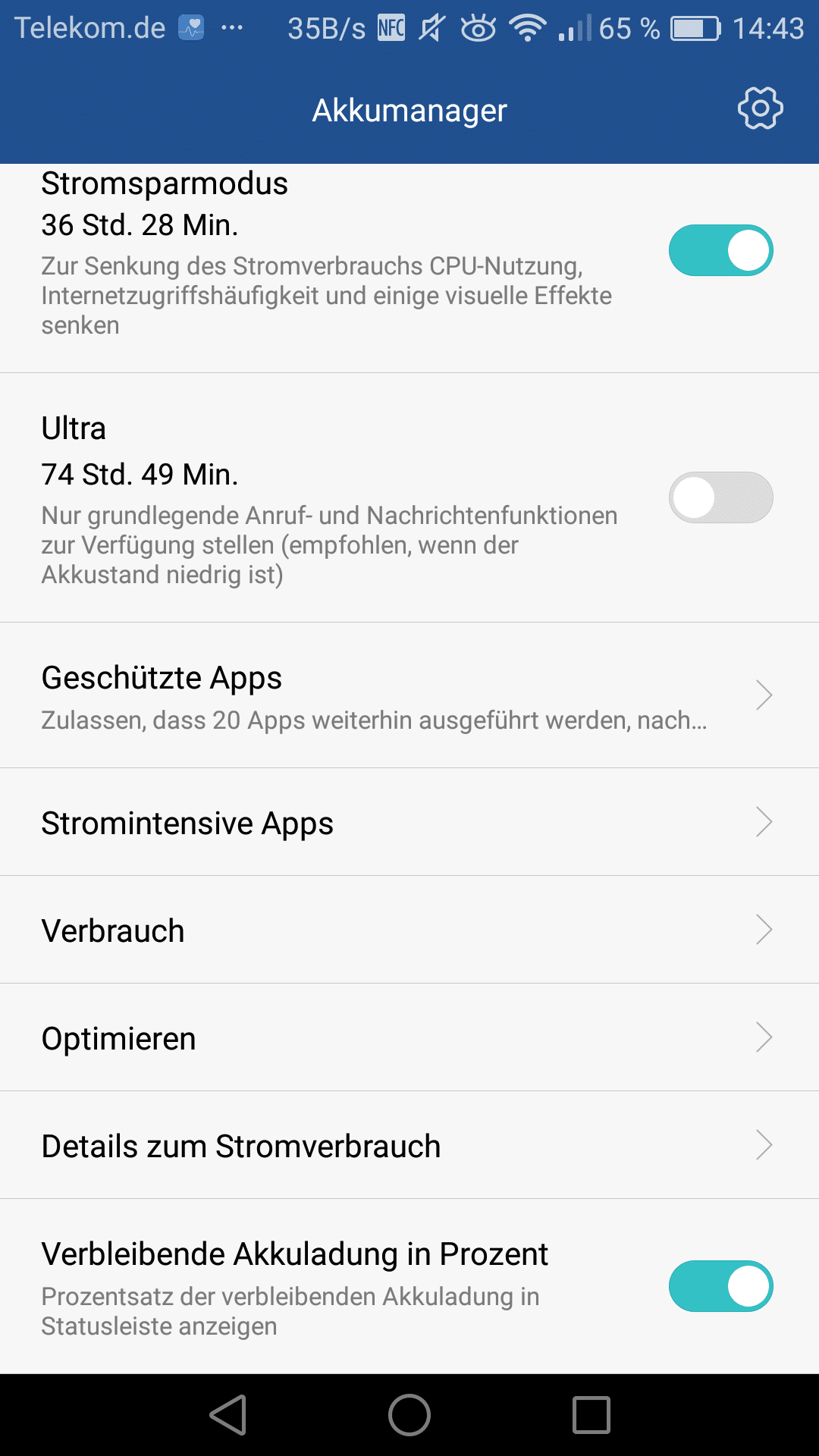819x1456 pixels.
Task: Open Akkumanager settings gear icon
Action: (760, 108)
